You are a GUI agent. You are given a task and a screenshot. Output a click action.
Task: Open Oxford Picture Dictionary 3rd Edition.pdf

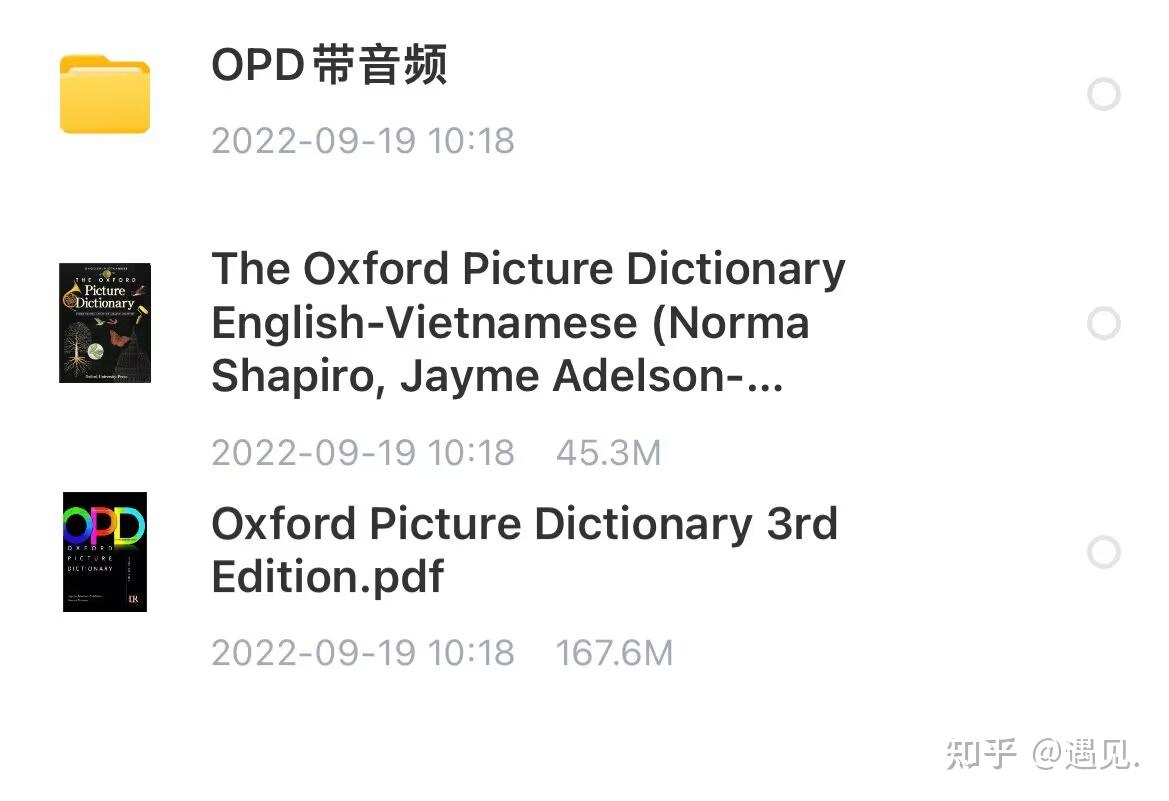524,550
